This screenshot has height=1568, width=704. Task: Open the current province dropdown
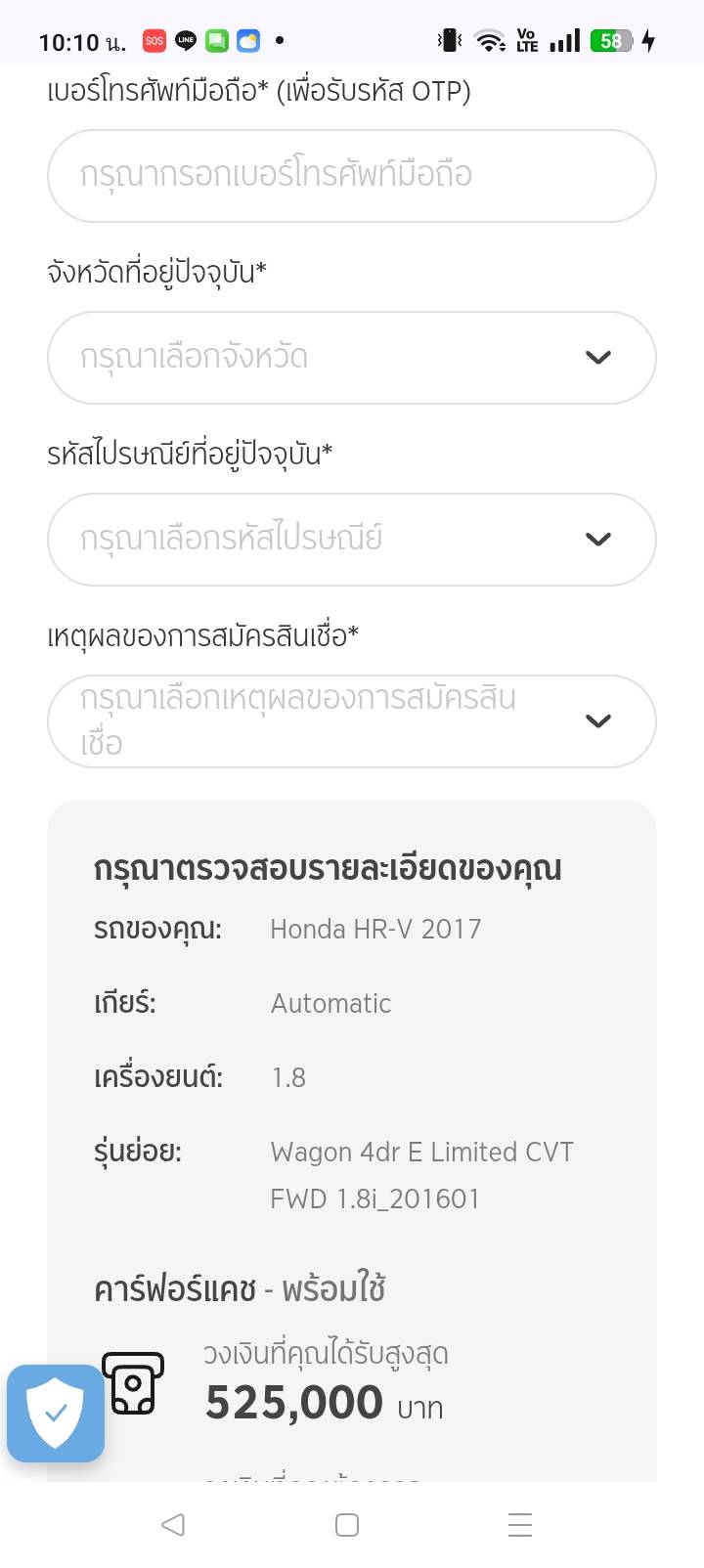pos(351,358)
